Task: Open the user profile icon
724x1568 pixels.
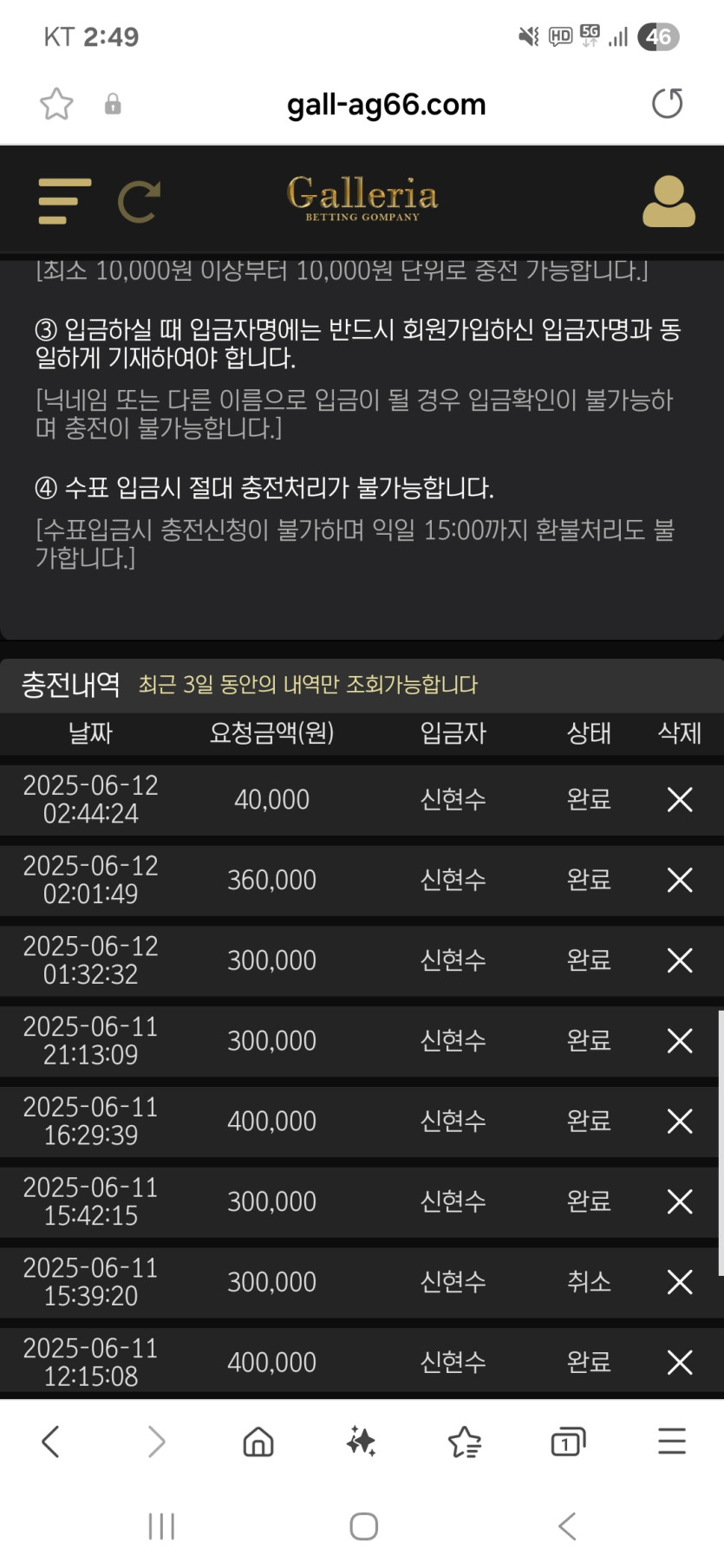Action: tap(668, 201)
